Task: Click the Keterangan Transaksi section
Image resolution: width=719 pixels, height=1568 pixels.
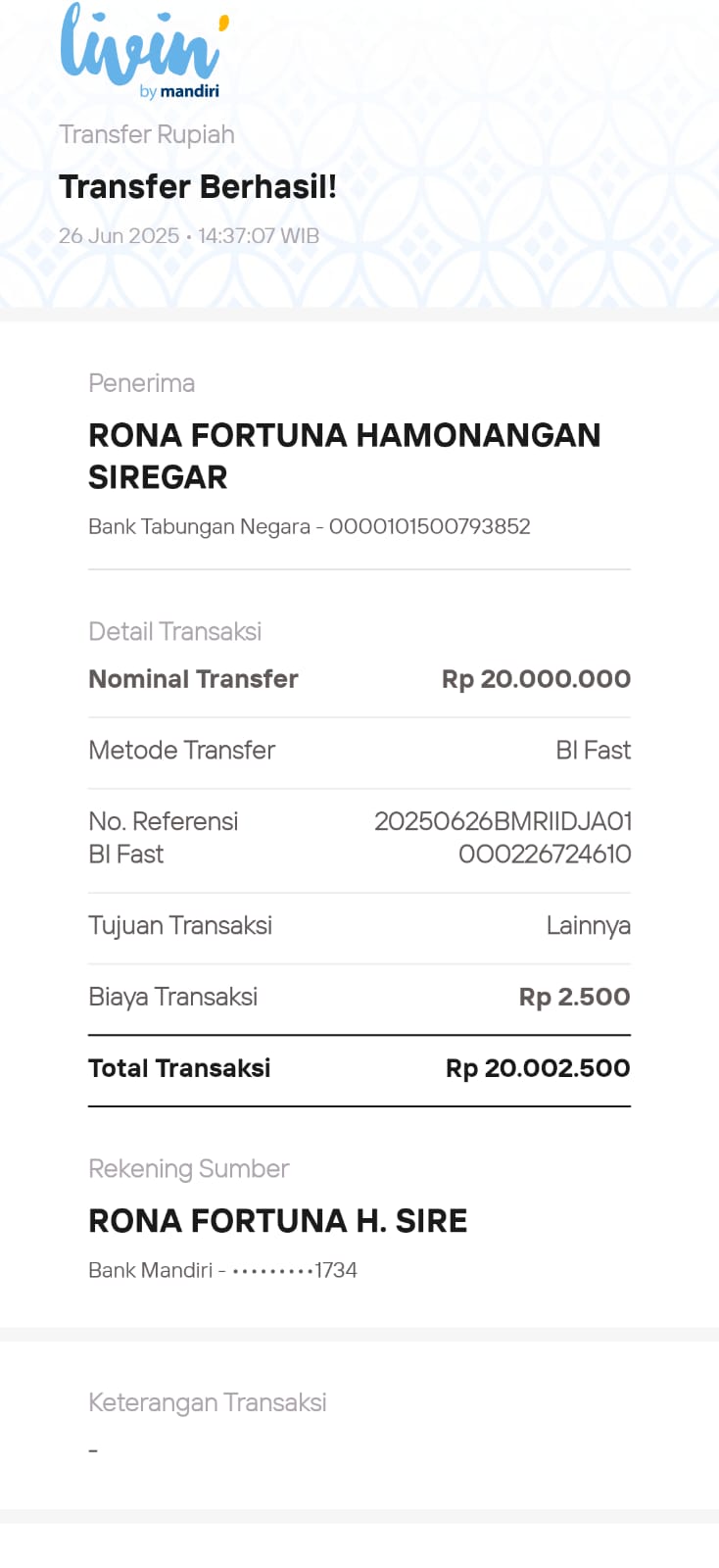Action: click(x=207, y=1402)
